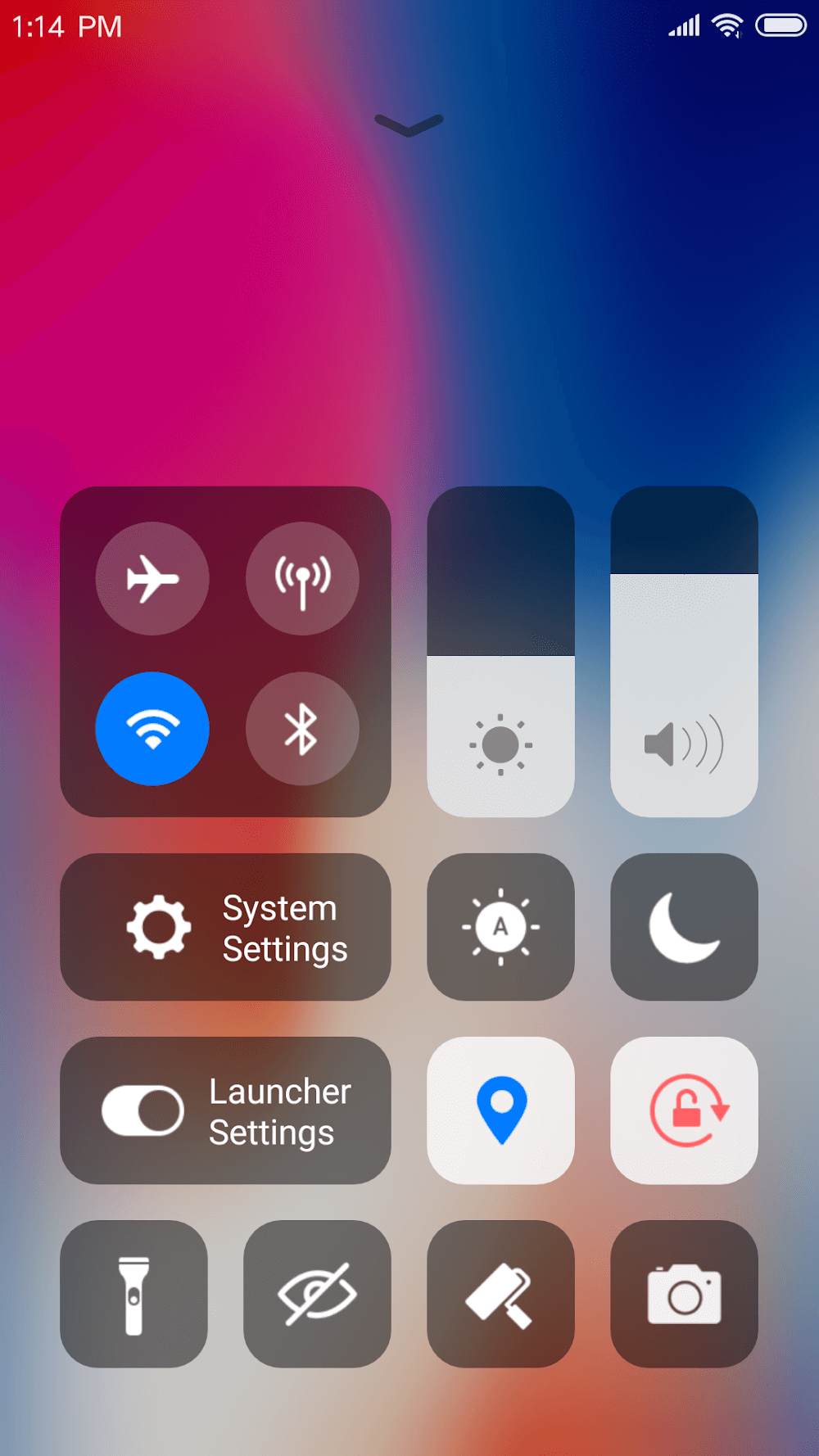Viewport: 819px width, 1456px height.
Task: Toggle the mobile data antenna button
Action: 302,578
